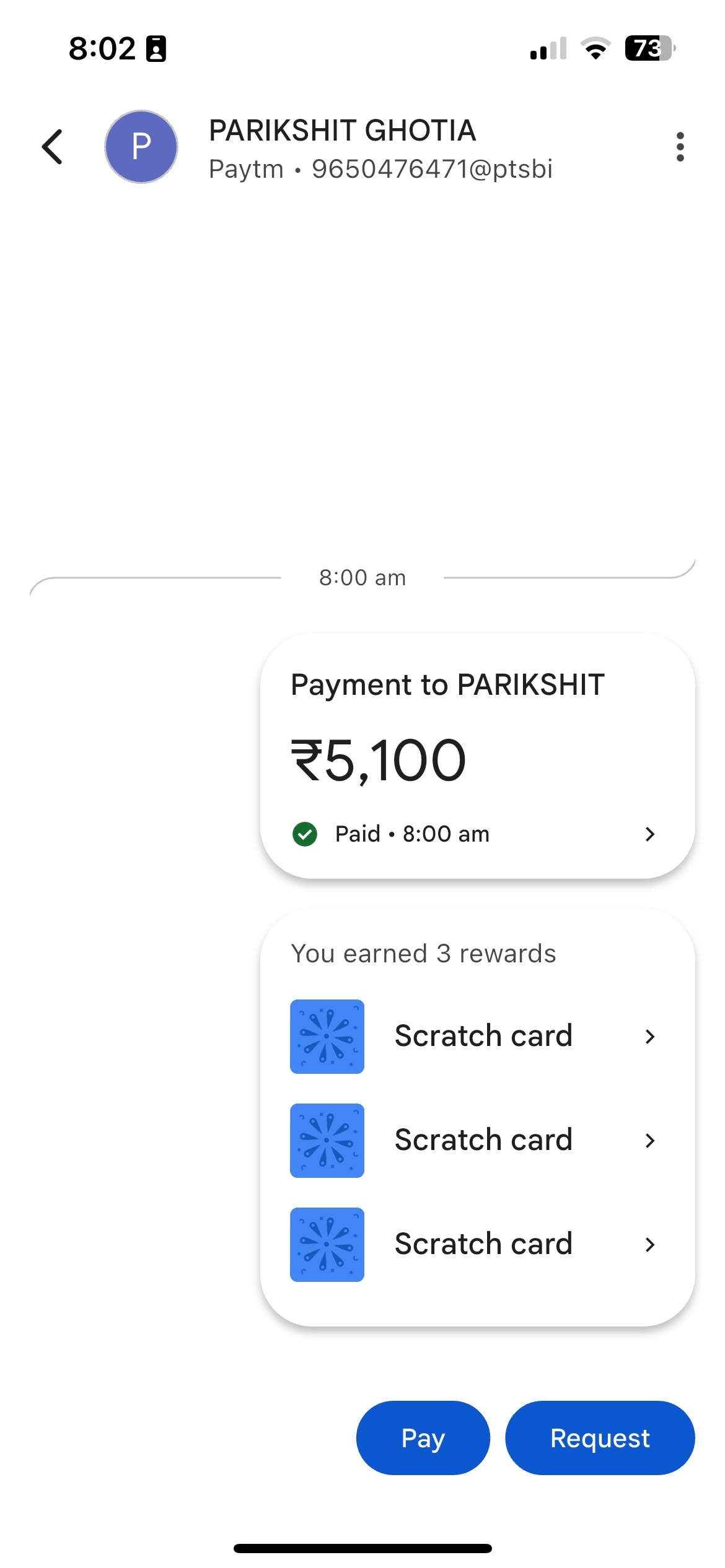Tap the Pay button
This screenshot has width=725, height=1568.
[423, 1437]
